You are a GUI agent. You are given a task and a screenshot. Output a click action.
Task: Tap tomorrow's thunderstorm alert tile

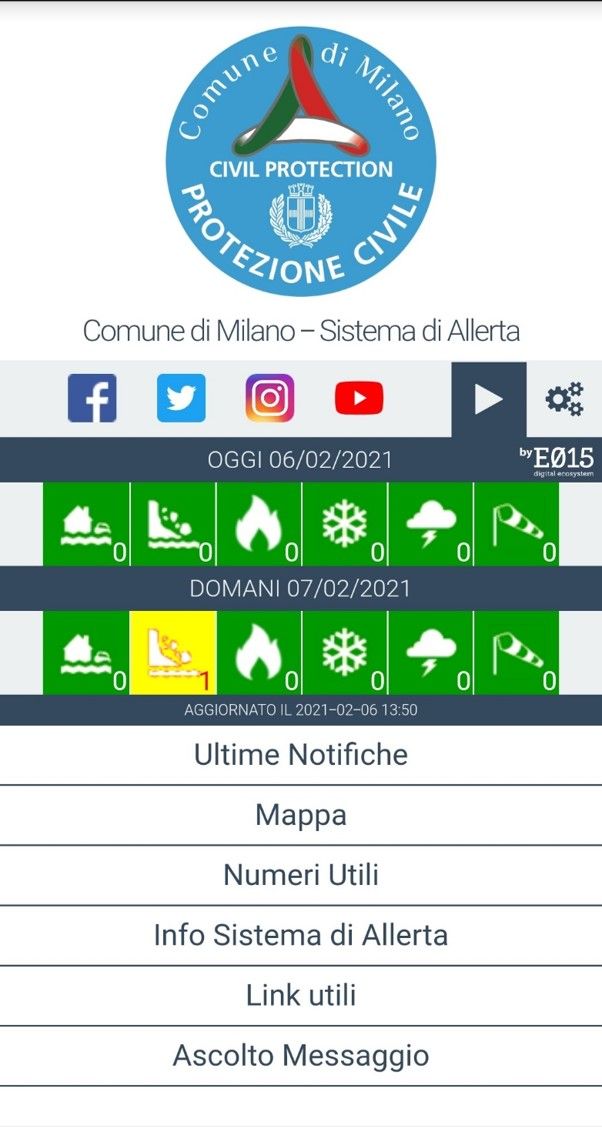click(430, 652)
